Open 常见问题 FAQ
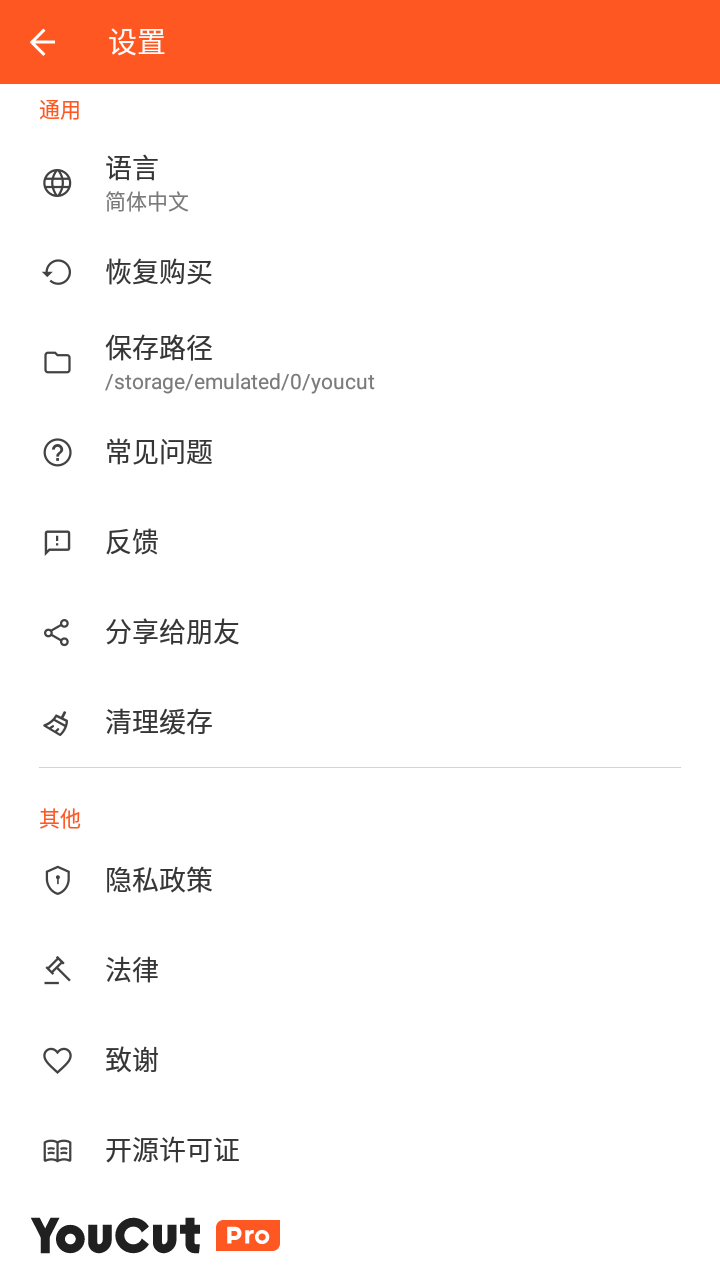The width and height of the screenshot is (720, 1280). pos(360,452)
